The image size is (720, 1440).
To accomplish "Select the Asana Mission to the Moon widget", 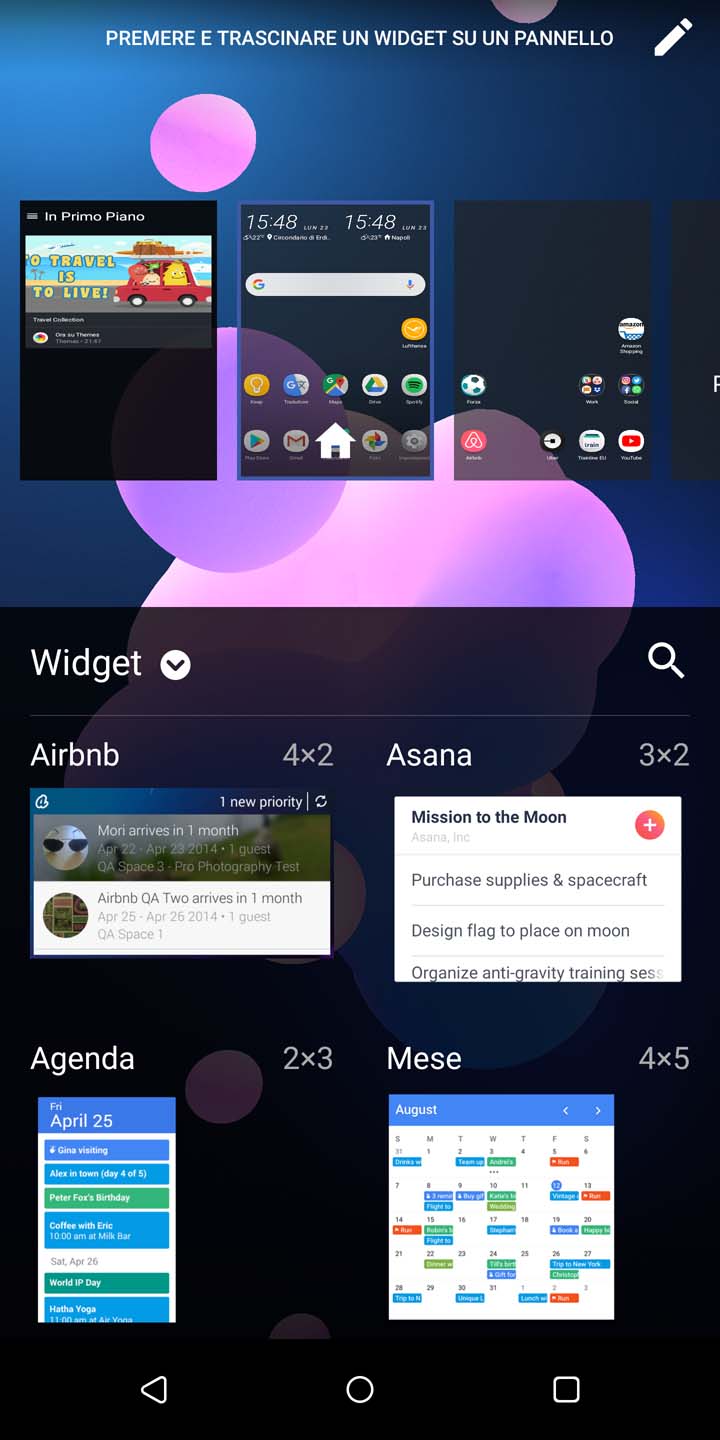I will (538, 889).
